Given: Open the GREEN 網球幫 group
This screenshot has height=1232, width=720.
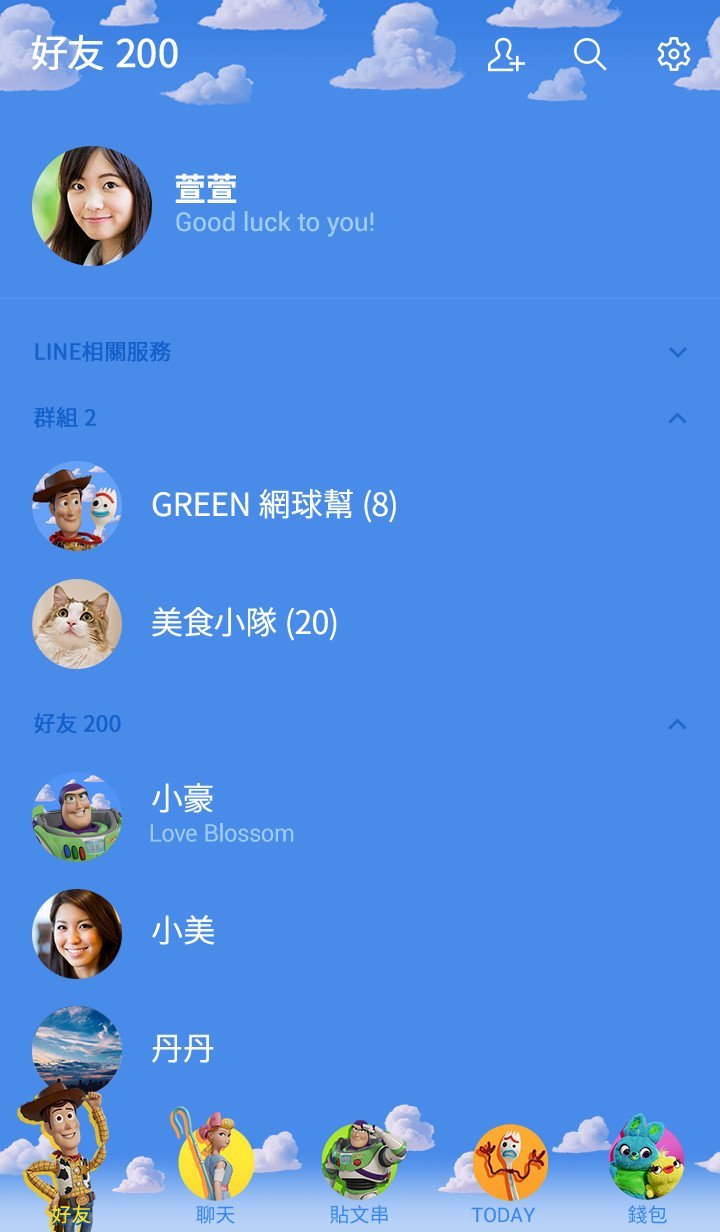Looking at the screenshot, I should (274, 505).
